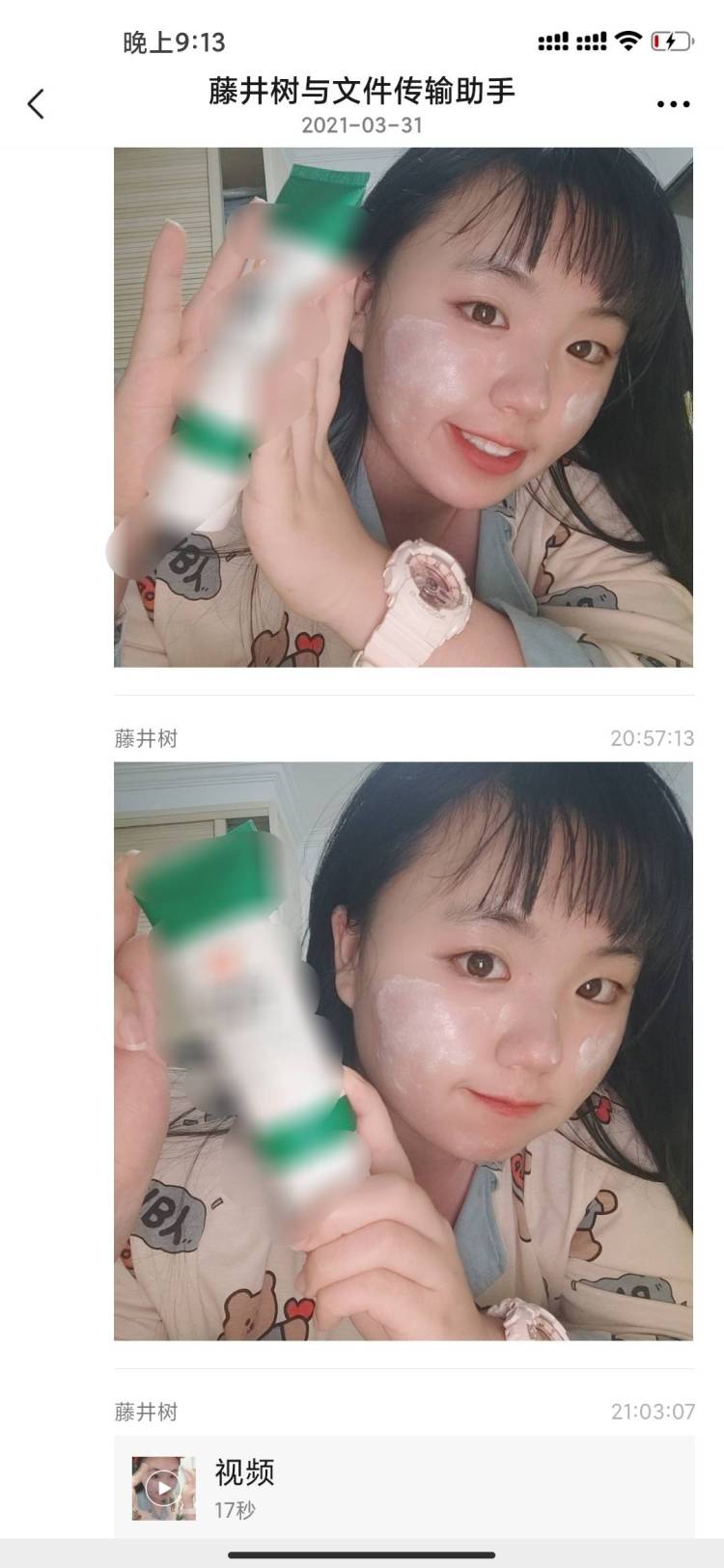This screenshot has width=724, height=1568.
Task: Open the photo sent at 20:57:13
Action: [404, 1051]
